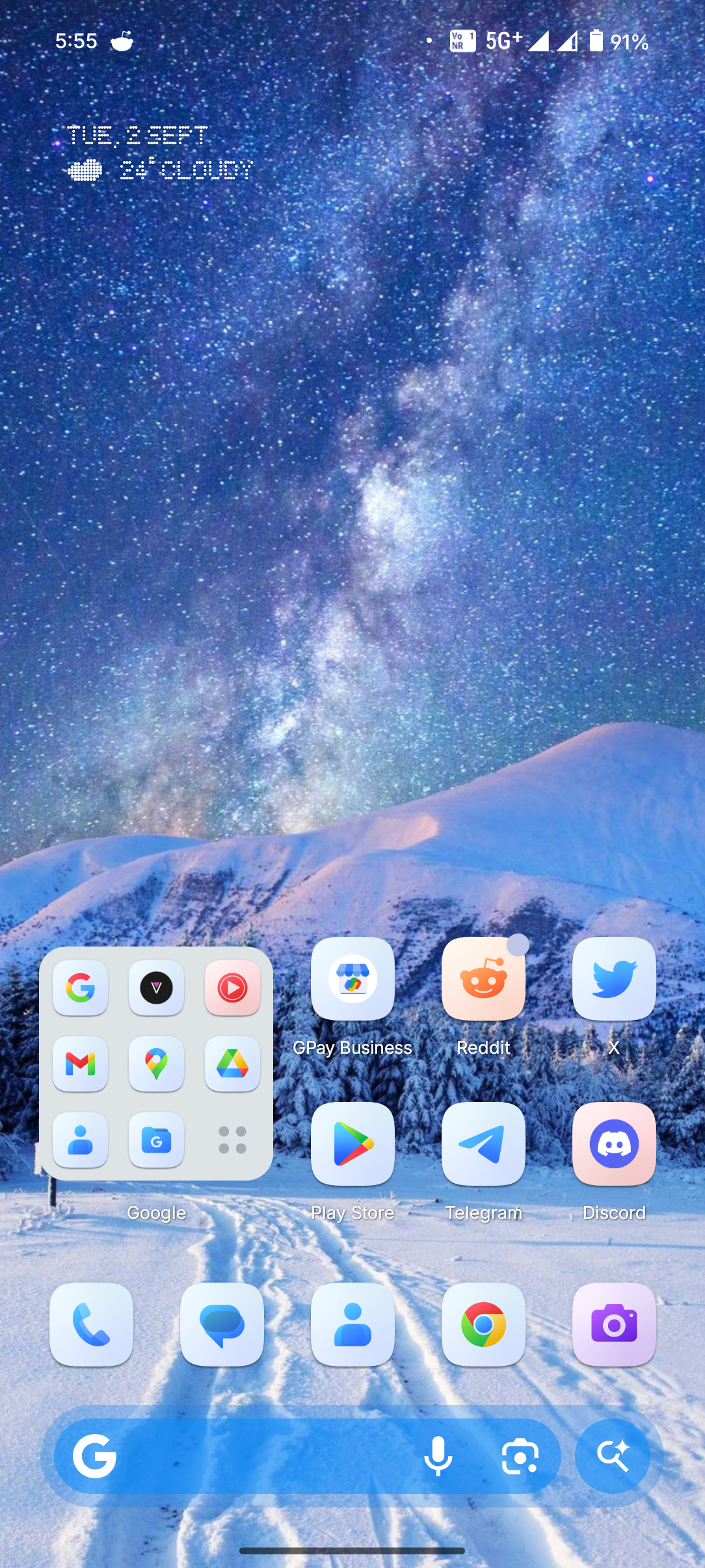Open Google Drive in the folder
705x1568 pixels.
pos(232,1064)
